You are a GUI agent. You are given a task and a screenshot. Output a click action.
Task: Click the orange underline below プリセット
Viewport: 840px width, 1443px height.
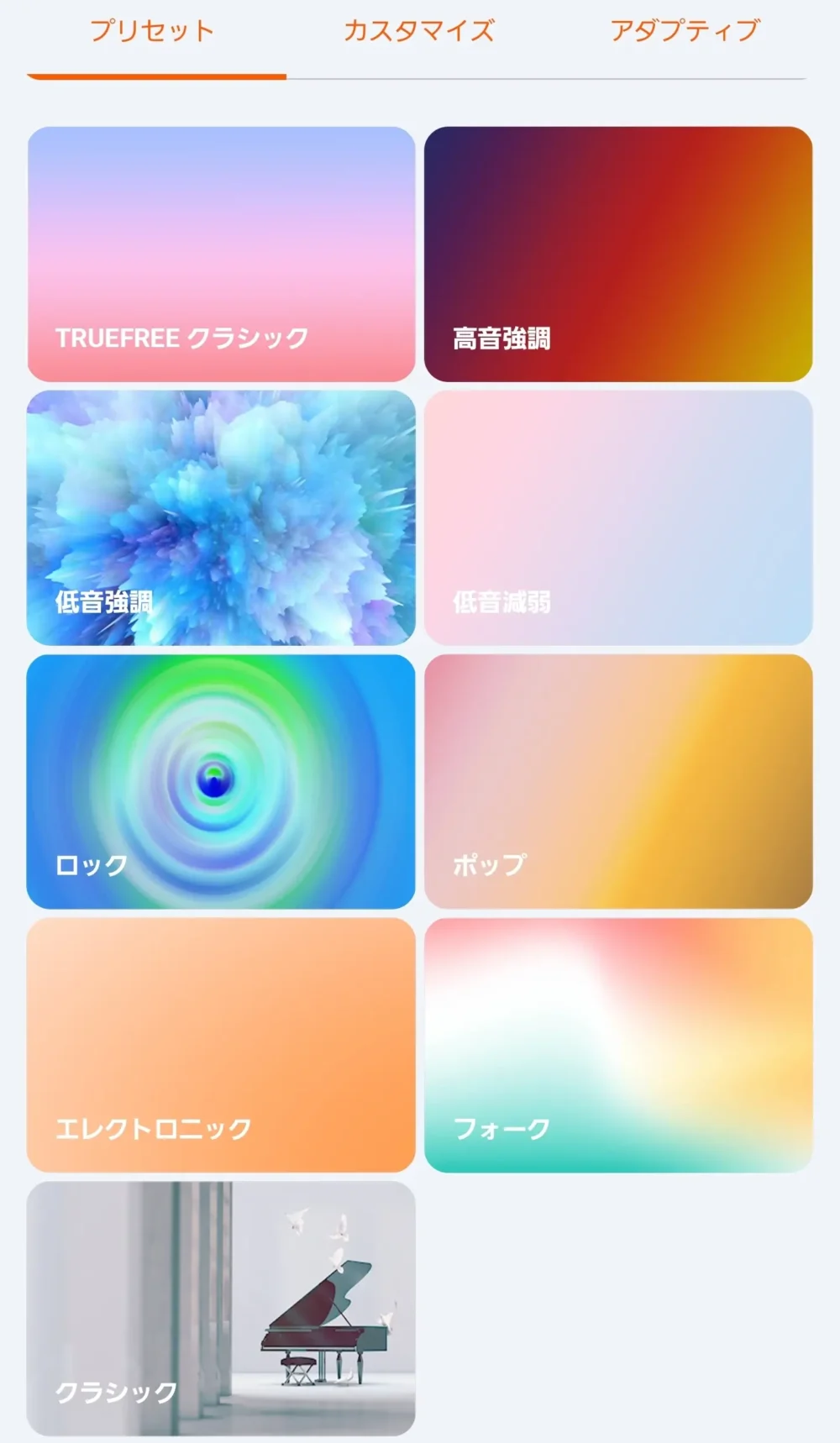pyautogui.click(x=156, y=76)
